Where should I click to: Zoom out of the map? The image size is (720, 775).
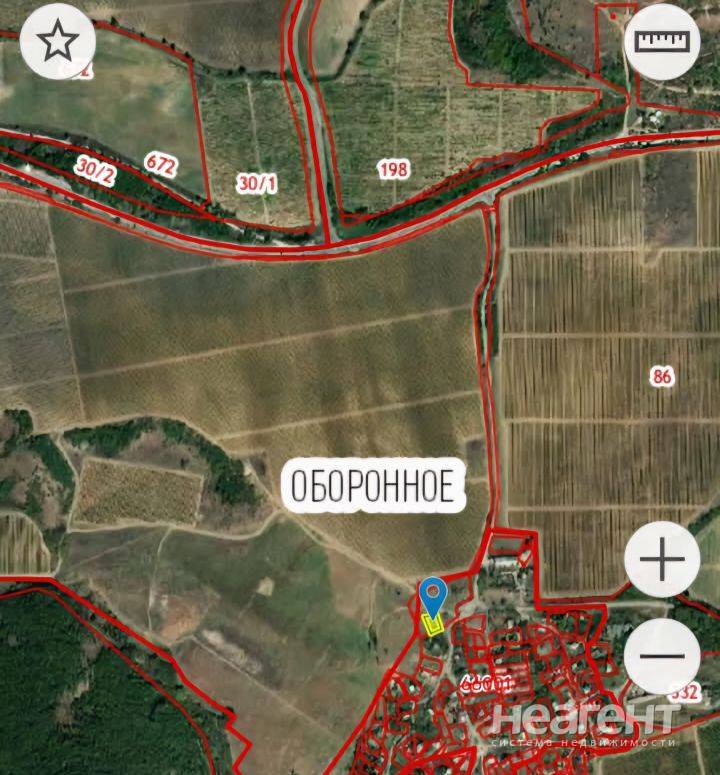(662, 657)
